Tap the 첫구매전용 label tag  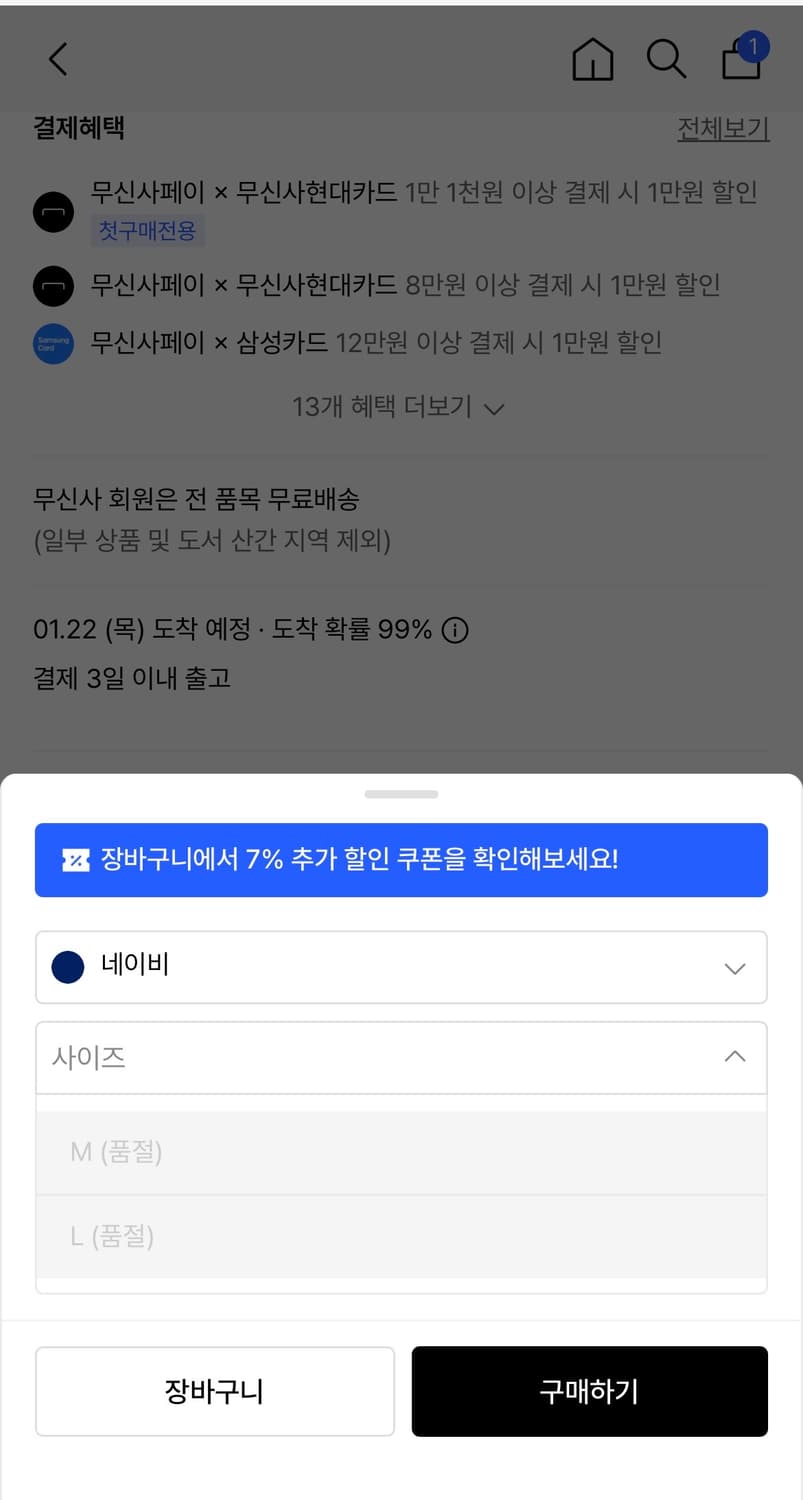pyautogui.click(x=147, y=230)
